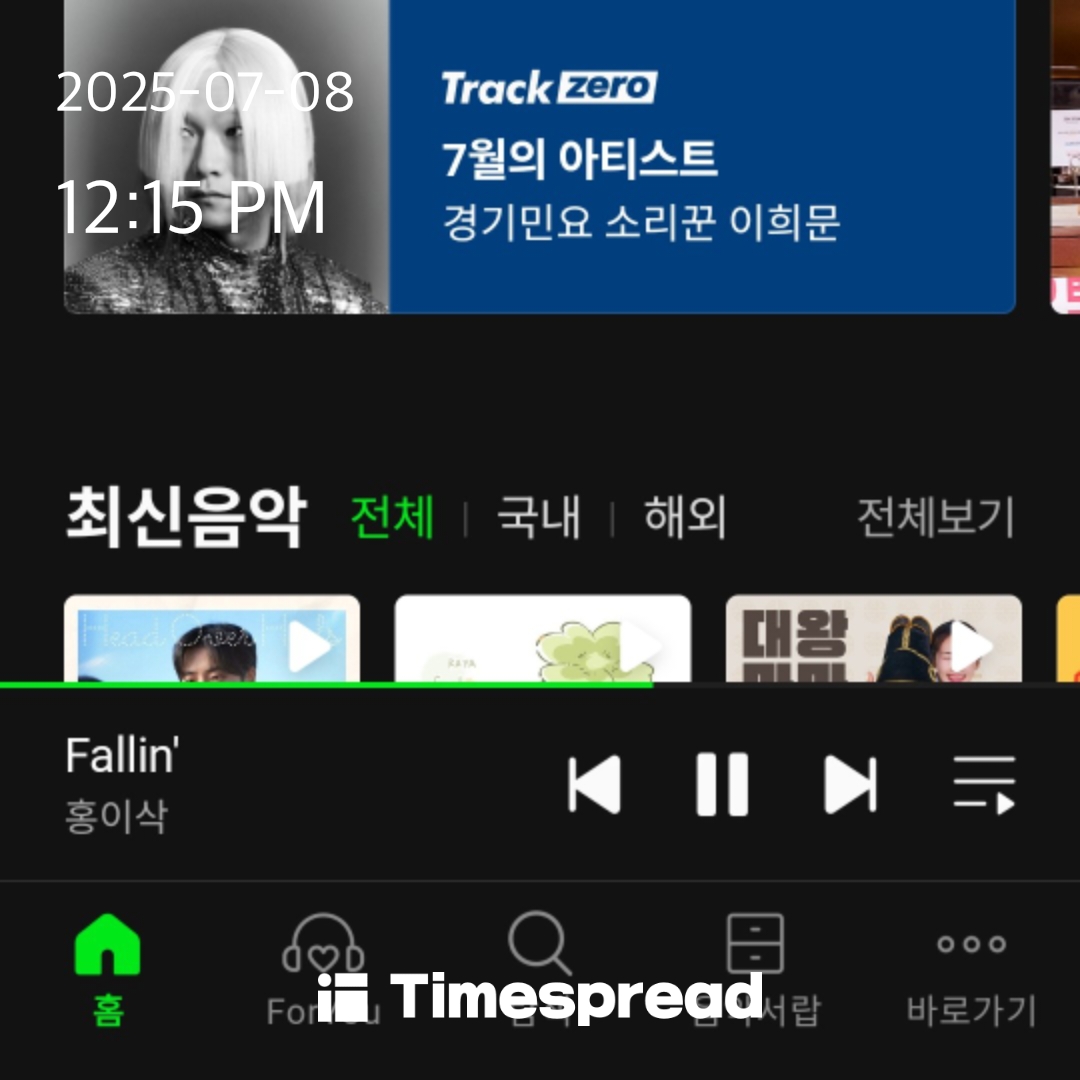Play the first album with blue cover

(x=311, y=649)
